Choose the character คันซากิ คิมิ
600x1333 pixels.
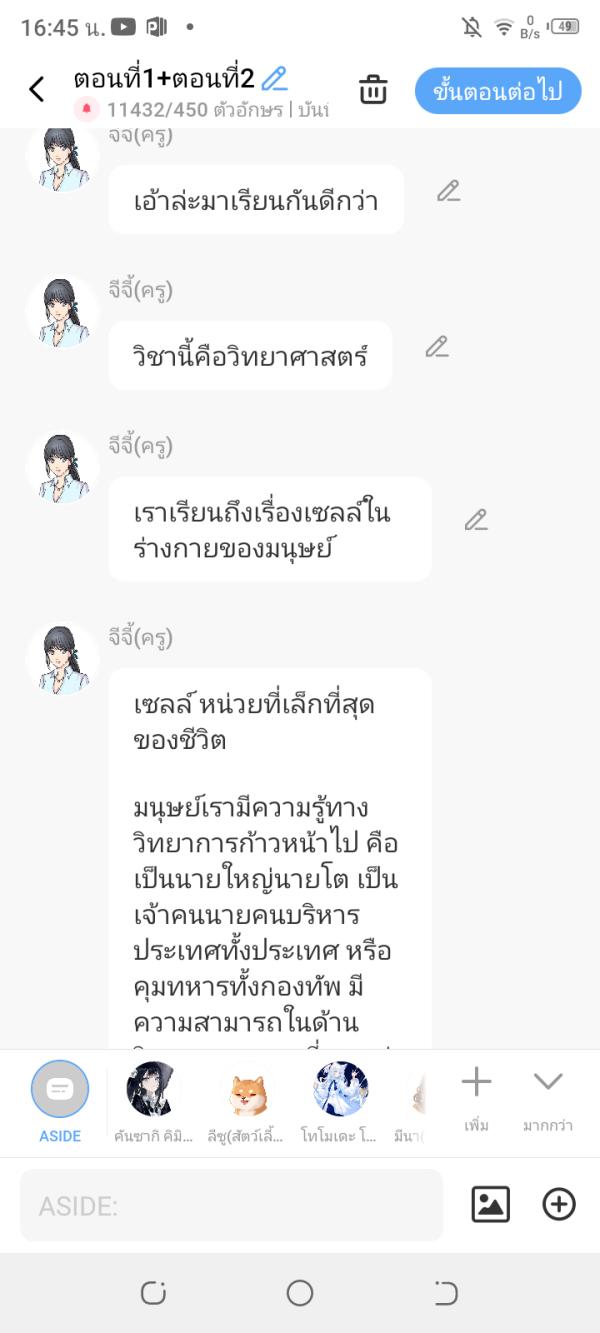point(152,1093)
